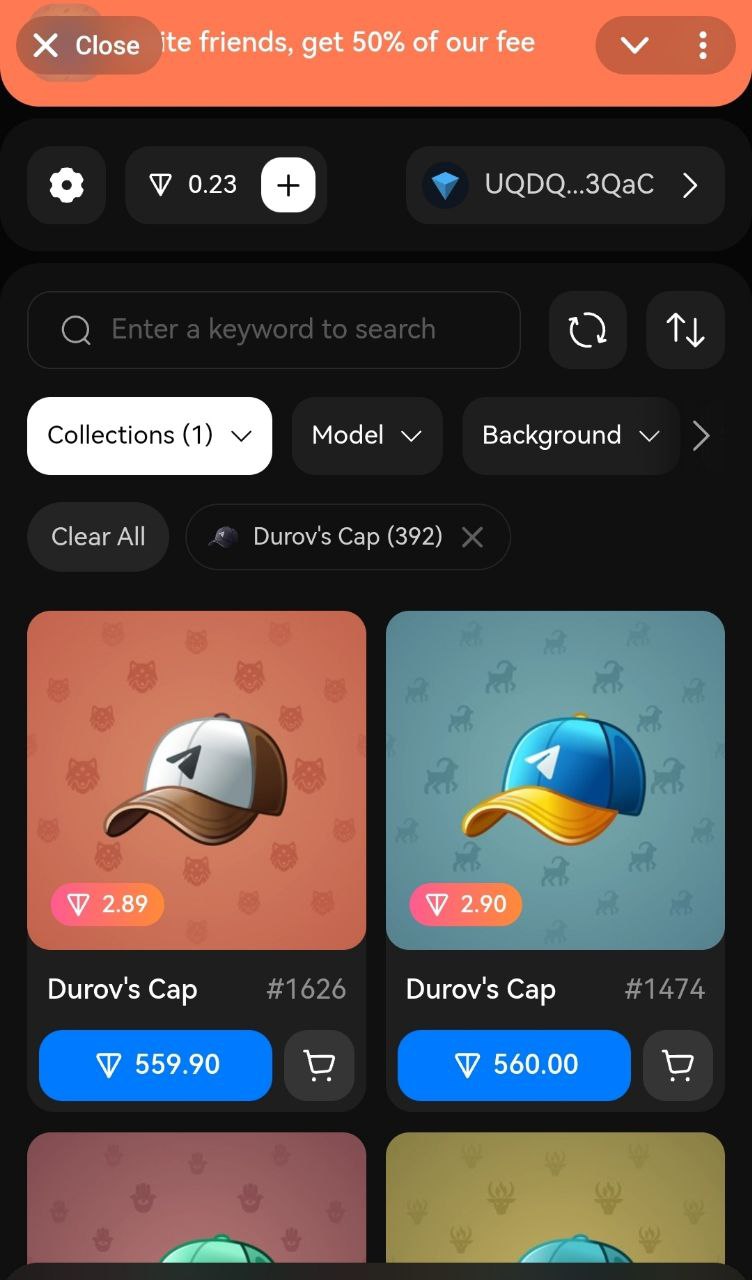Collapse the app with the down chevron
This screenshot has width=752, height=1280.
634,45
